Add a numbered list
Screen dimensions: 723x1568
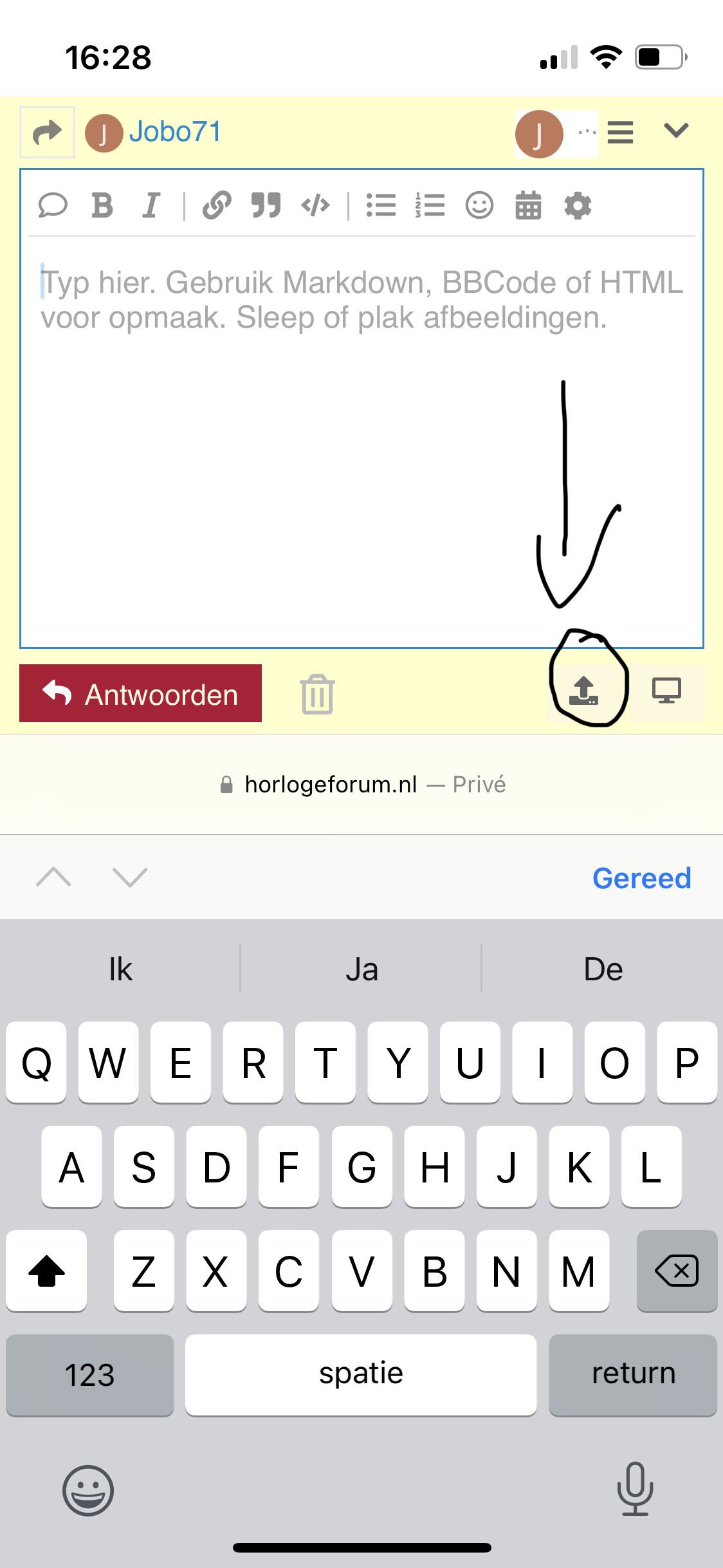click(430, 206)
